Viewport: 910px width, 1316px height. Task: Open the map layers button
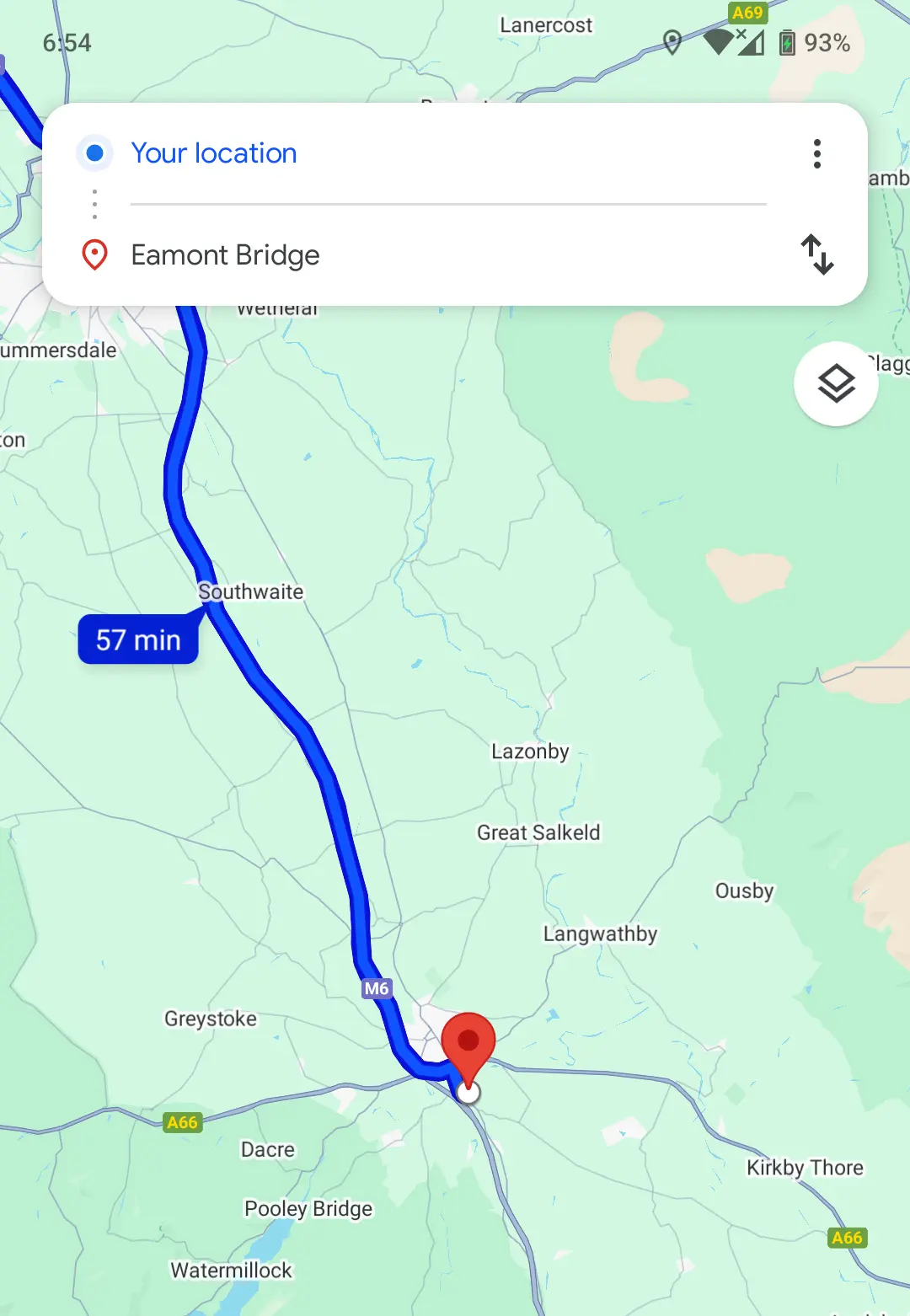coord(836,384)
